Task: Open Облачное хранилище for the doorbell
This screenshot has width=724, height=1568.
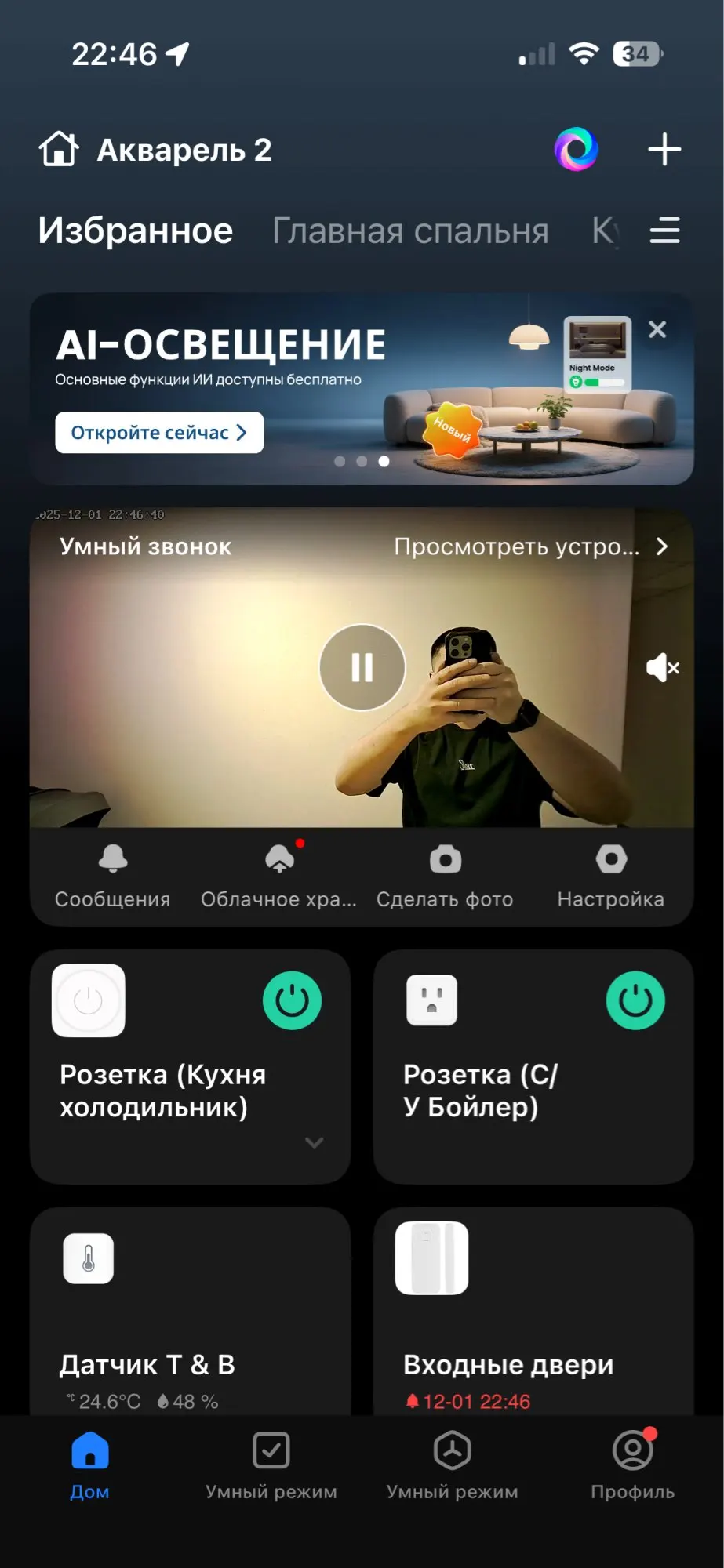Action: click(279, 877)
